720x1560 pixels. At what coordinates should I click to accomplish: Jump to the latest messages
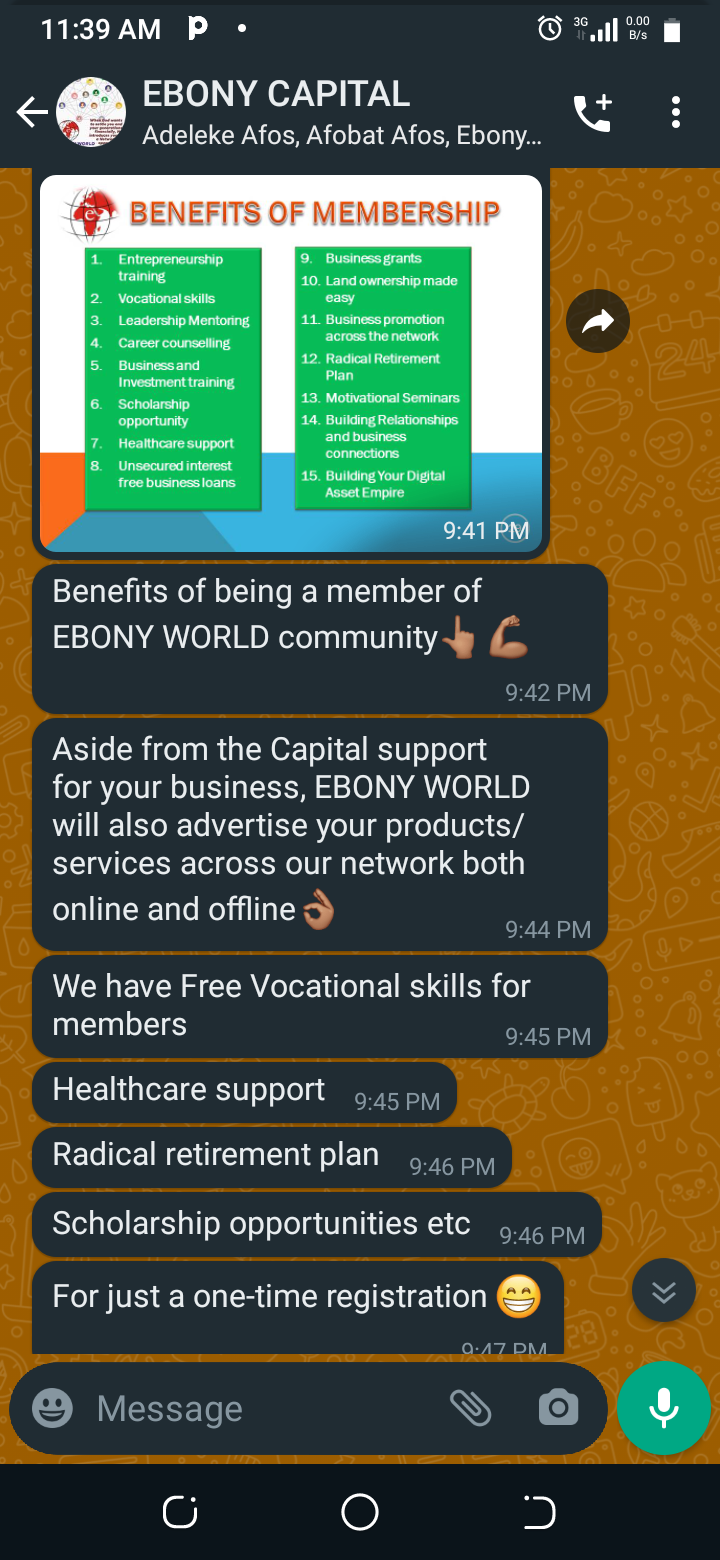coord(664,1291)
